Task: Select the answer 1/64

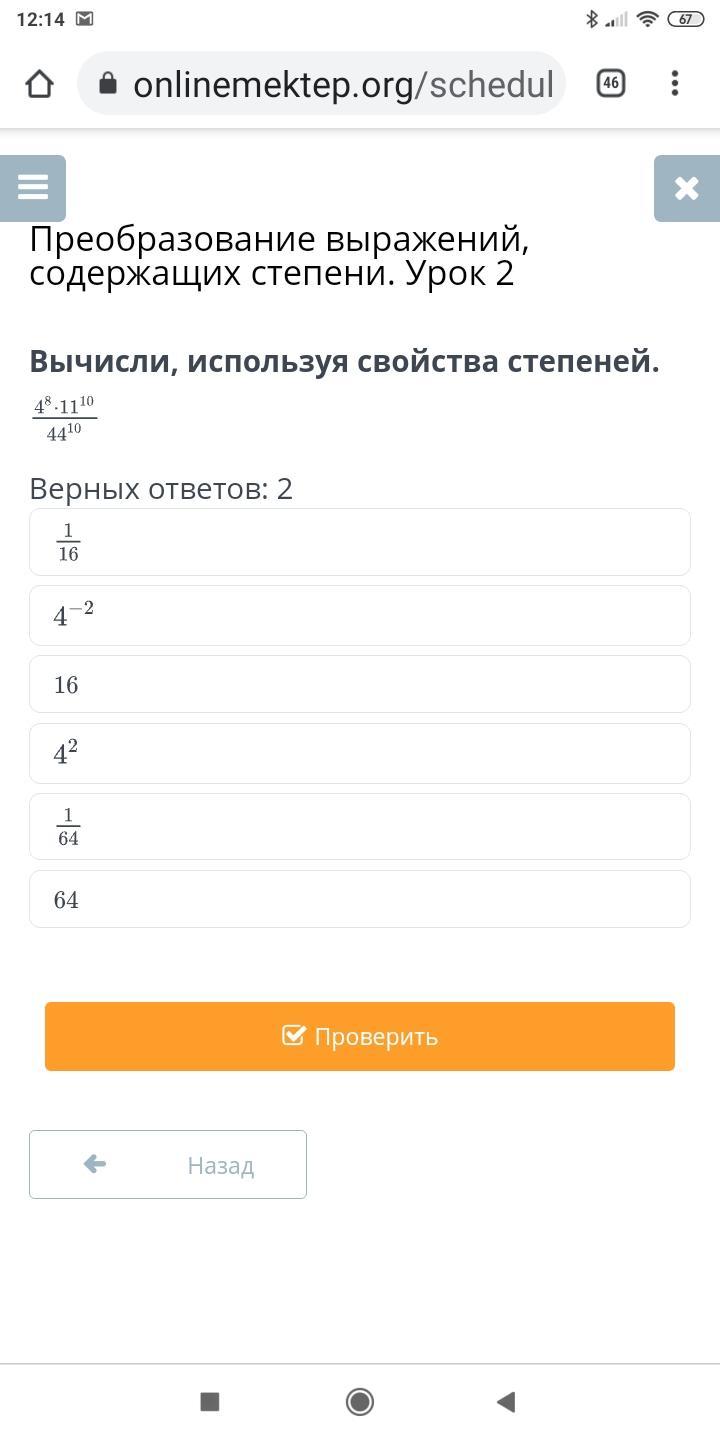Action: tap(360, 826)
